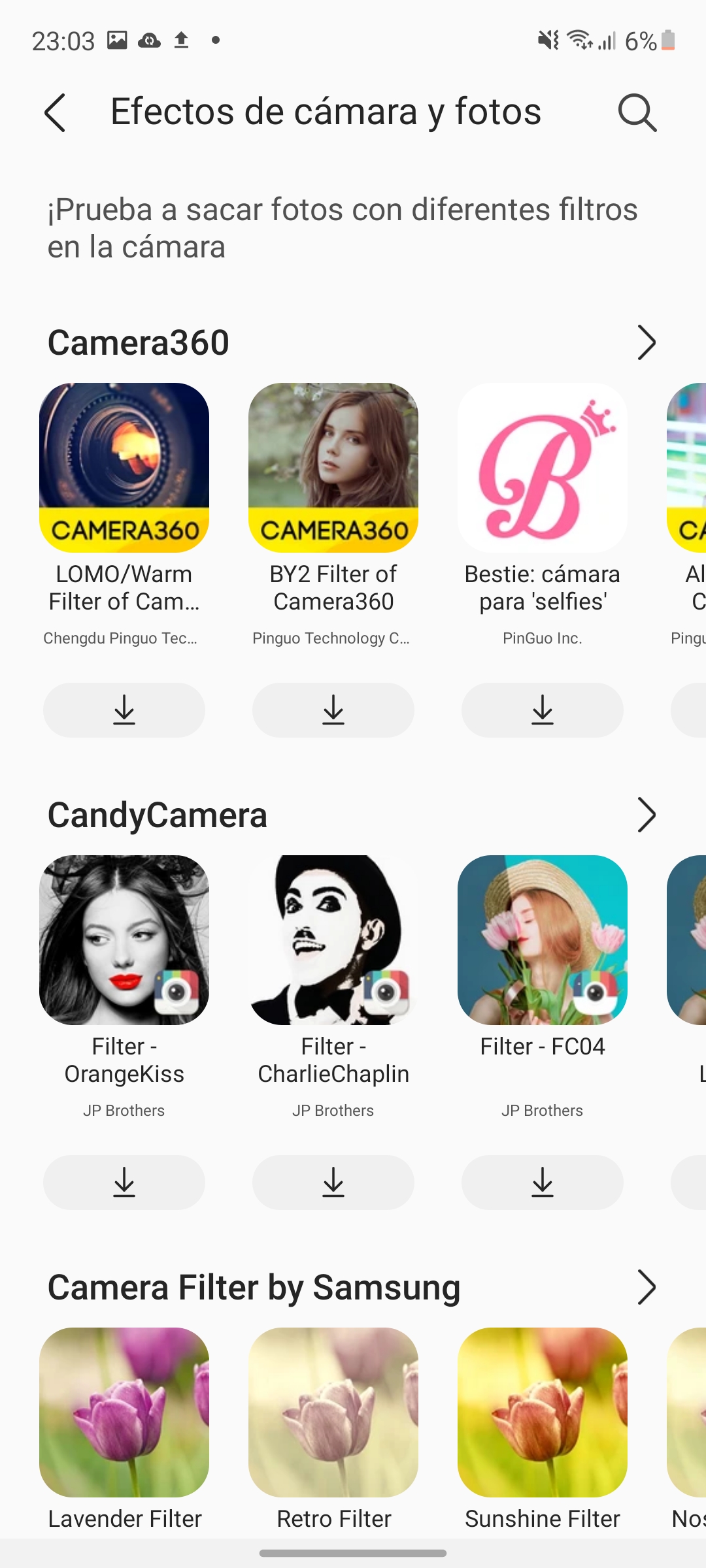Open LOMO/Warm Filter of Camera360 app
The height and width of the screenshot is (1568, 706).
click(124, 468)
